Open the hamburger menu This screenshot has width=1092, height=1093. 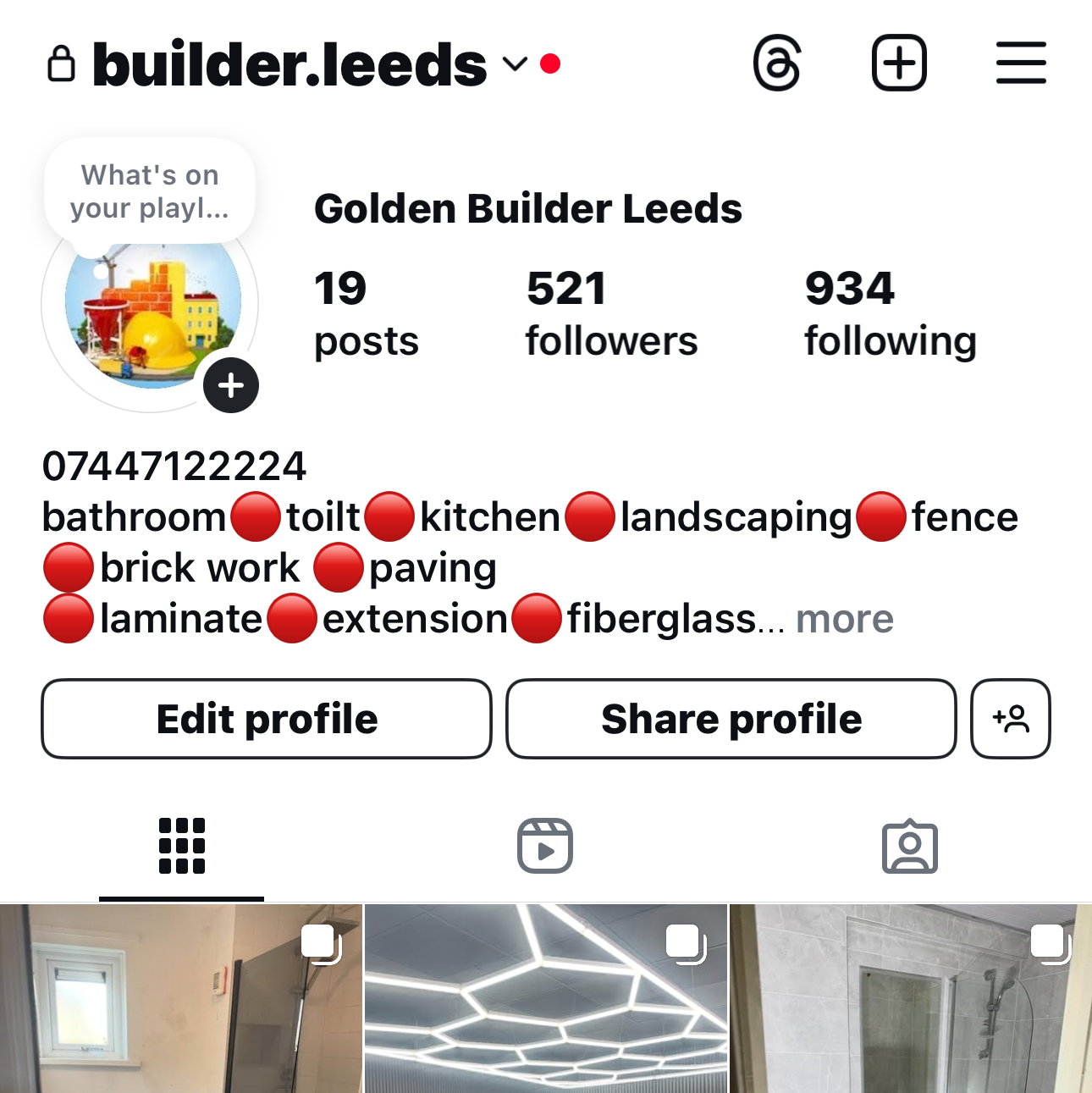pos(1021,63)
